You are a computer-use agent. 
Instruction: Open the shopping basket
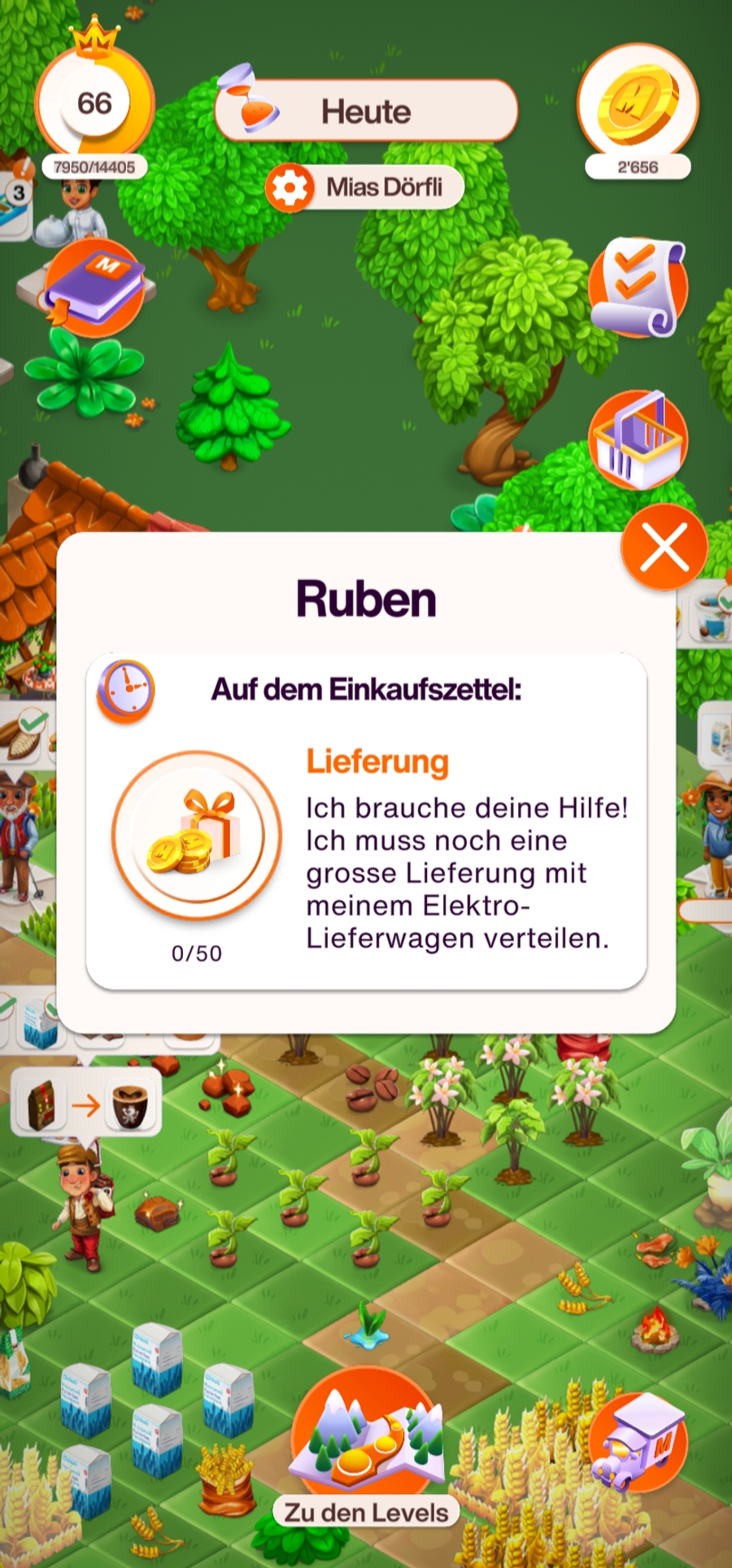coord(638,440)
